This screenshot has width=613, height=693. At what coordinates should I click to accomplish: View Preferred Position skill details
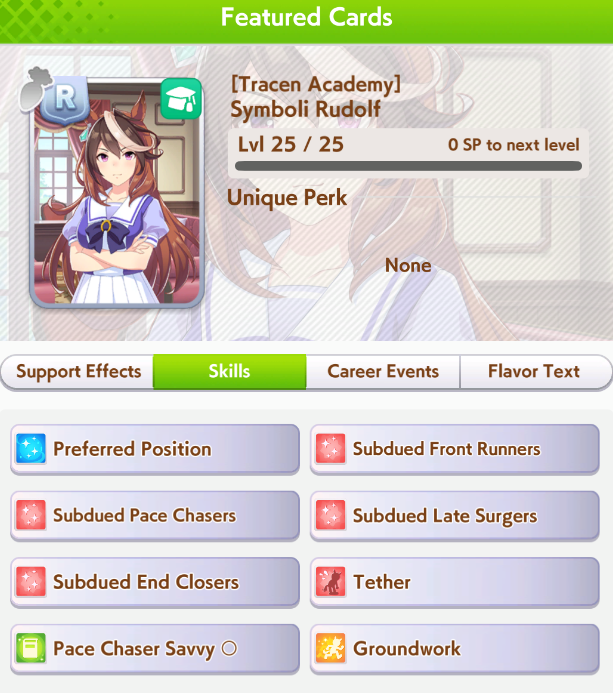(155, 449)
